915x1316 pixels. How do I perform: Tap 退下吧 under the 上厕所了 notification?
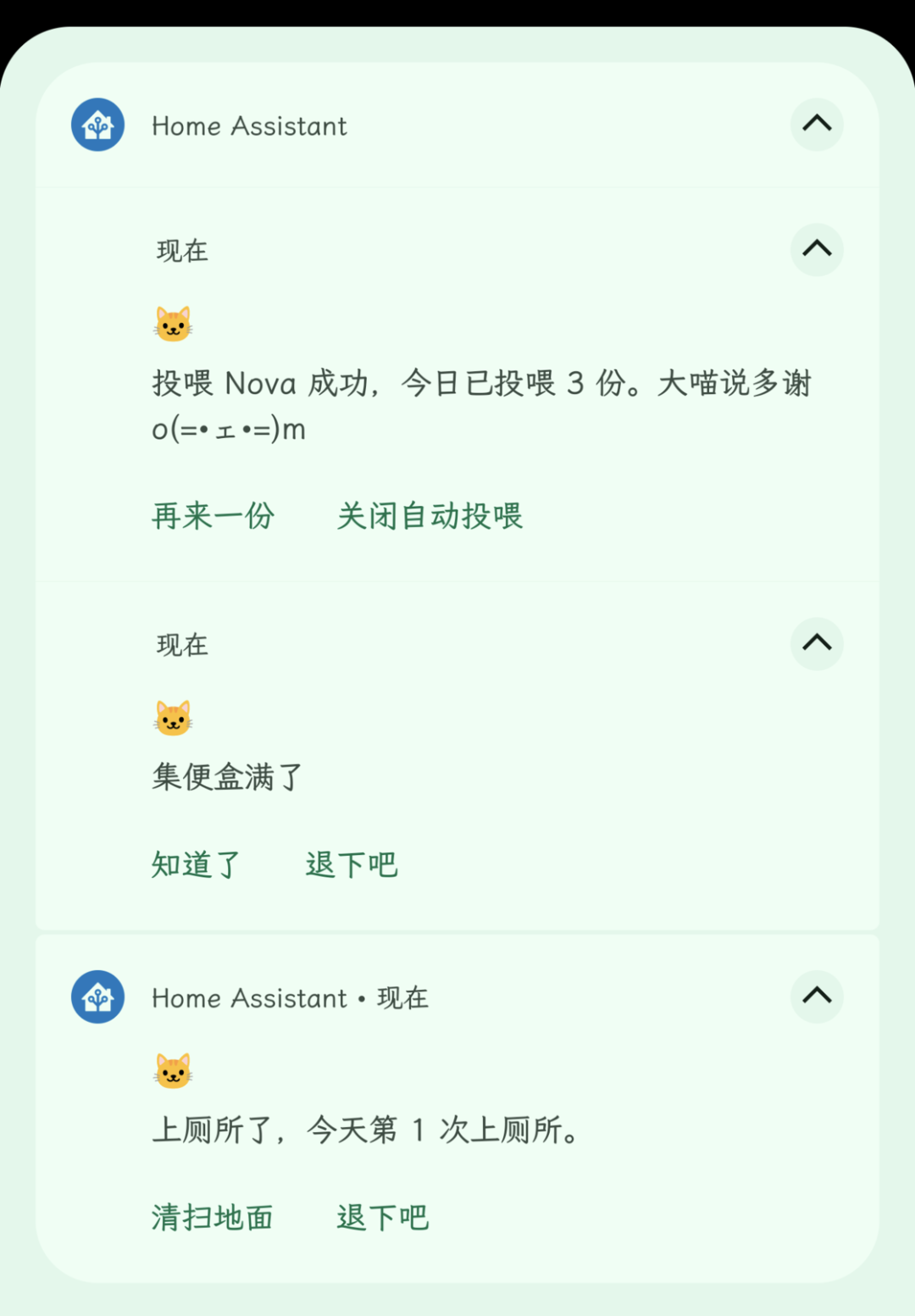pyautogui.click(x=383, y=1218)
